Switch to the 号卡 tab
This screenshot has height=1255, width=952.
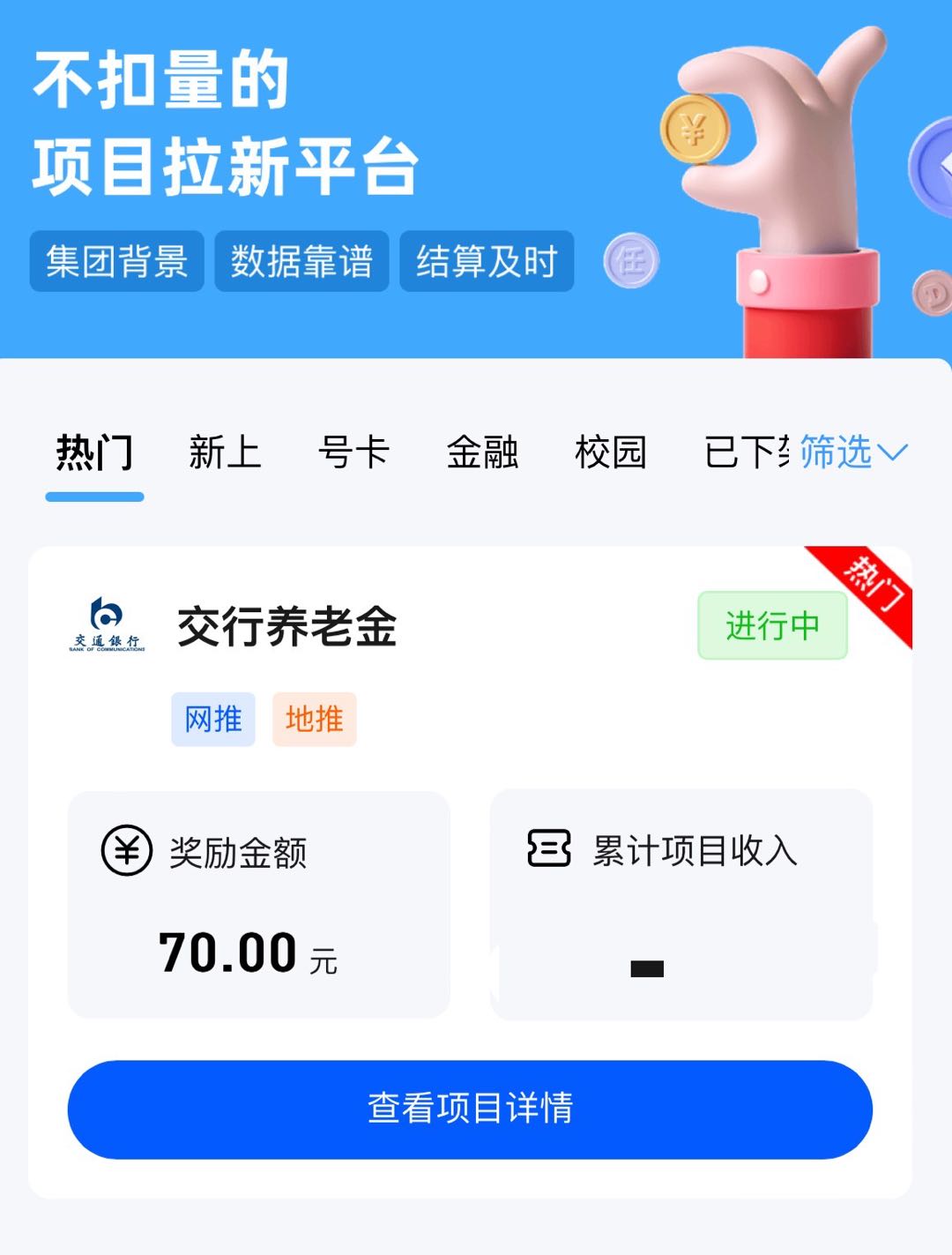(x=353, y=452)
